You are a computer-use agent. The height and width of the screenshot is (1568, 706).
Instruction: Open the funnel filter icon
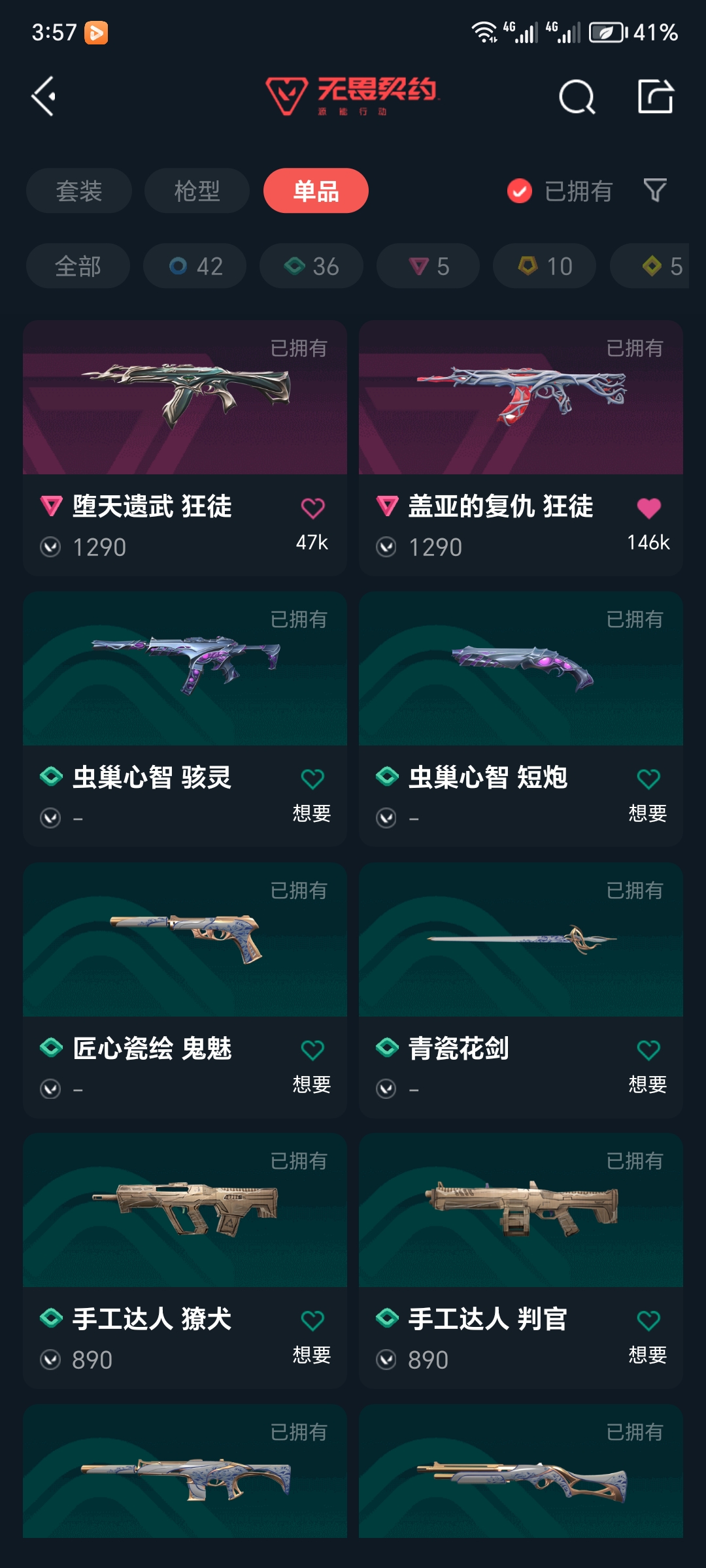(655, 191)
